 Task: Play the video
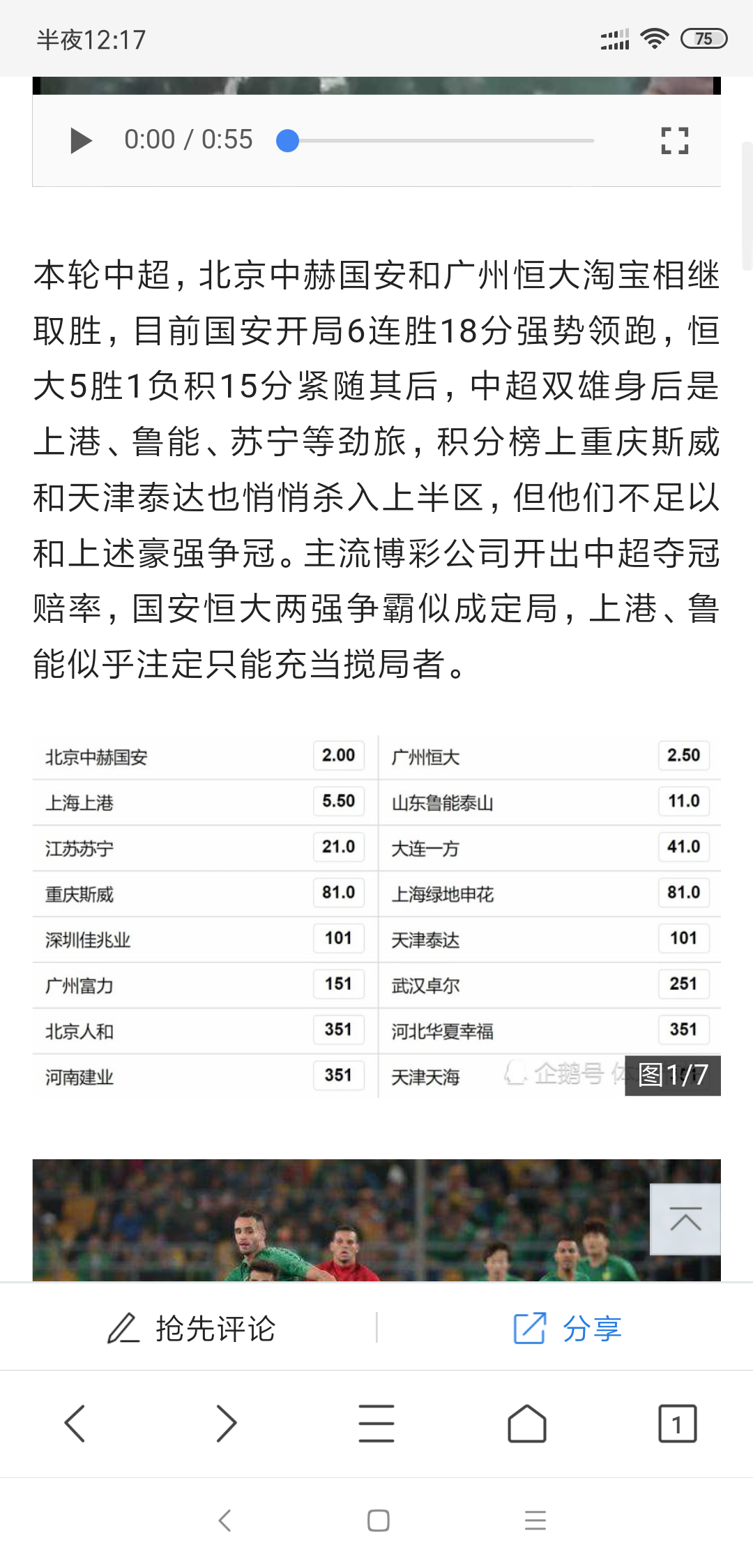click(81, 140)
